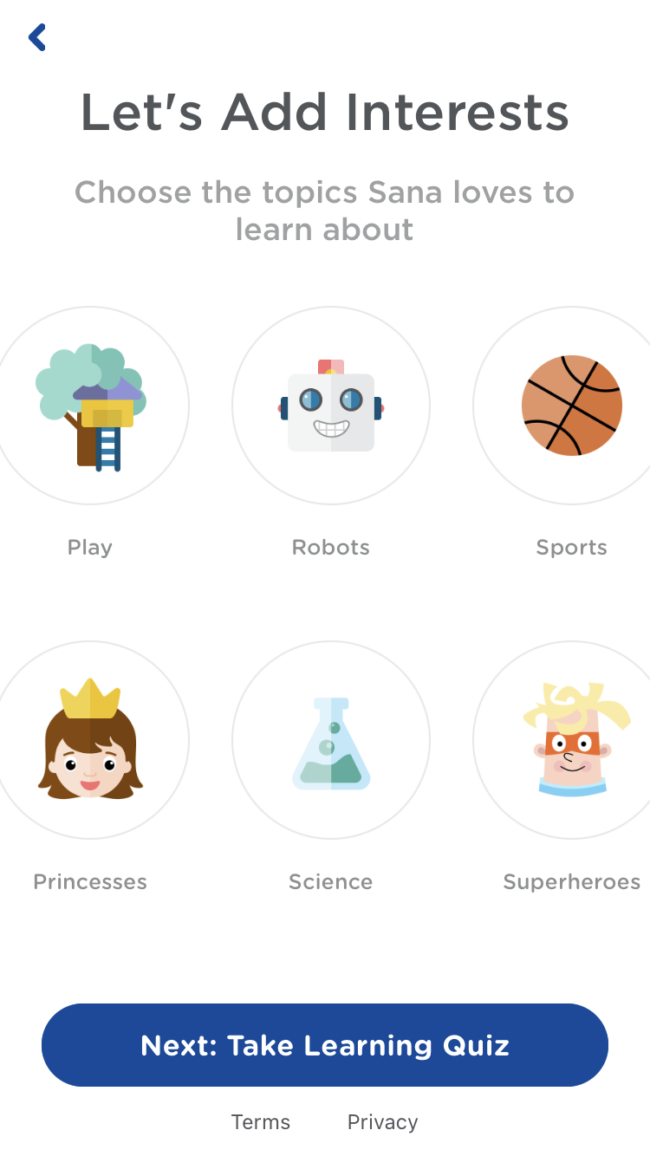Choose Robots as an interest
650x1156 pixels.
click(331, 406)
